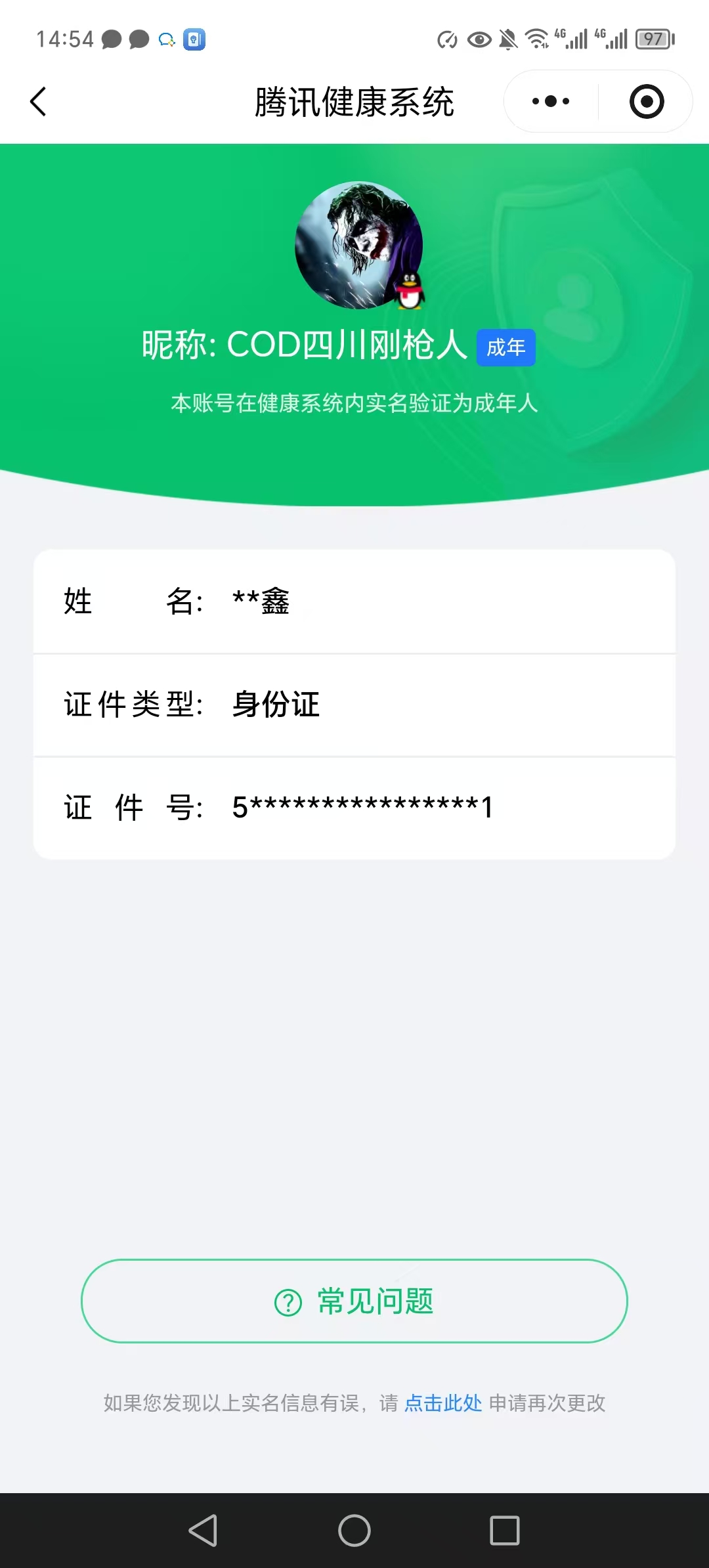Tap the eye icon in the status bar
Image resolution: width=709 pixels, height=1568 pixels.
click(x=479, y=40)
